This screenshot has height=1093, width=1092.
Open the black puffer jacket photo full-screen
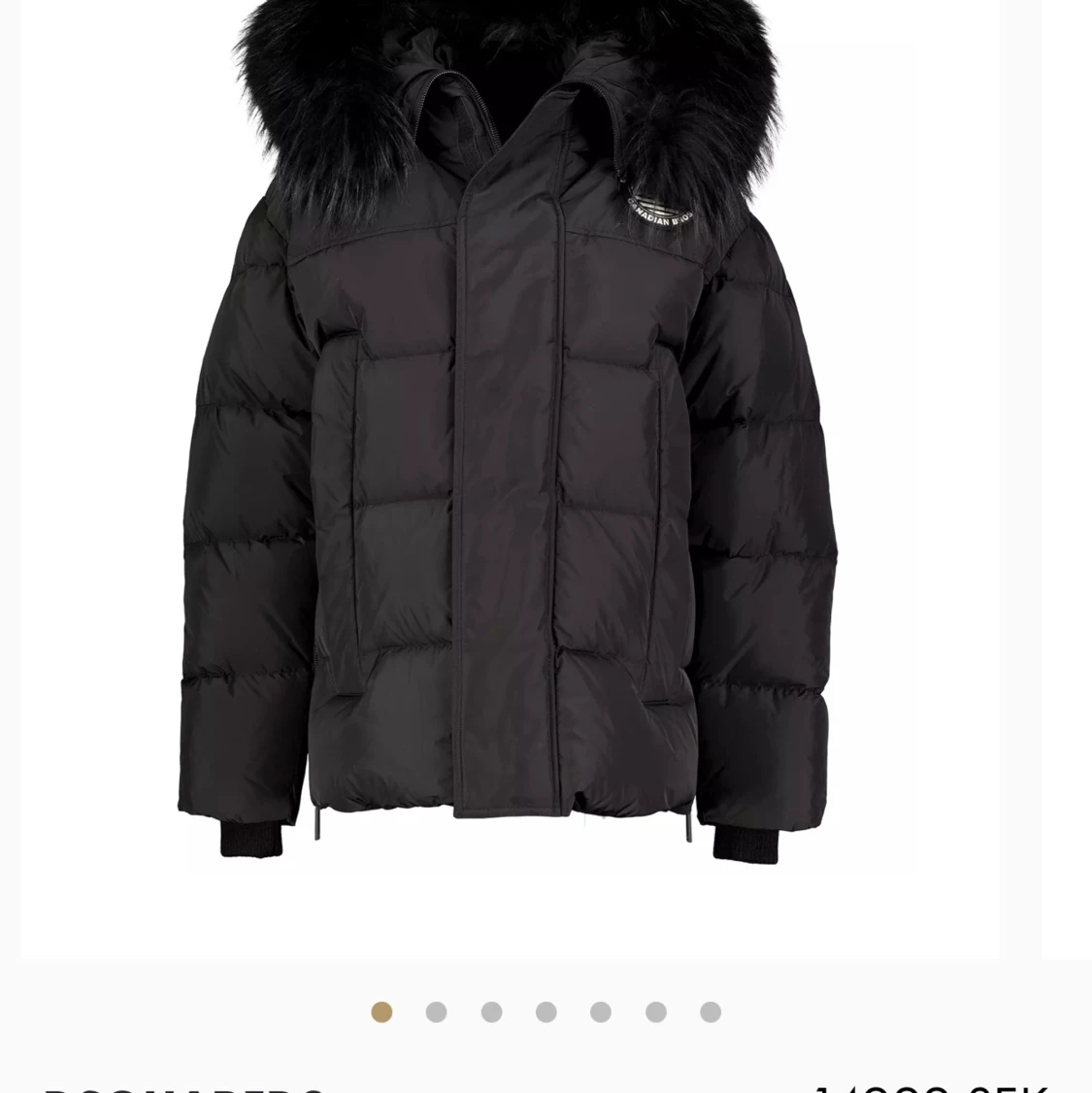pyautogui.click(x=511, y=466)
